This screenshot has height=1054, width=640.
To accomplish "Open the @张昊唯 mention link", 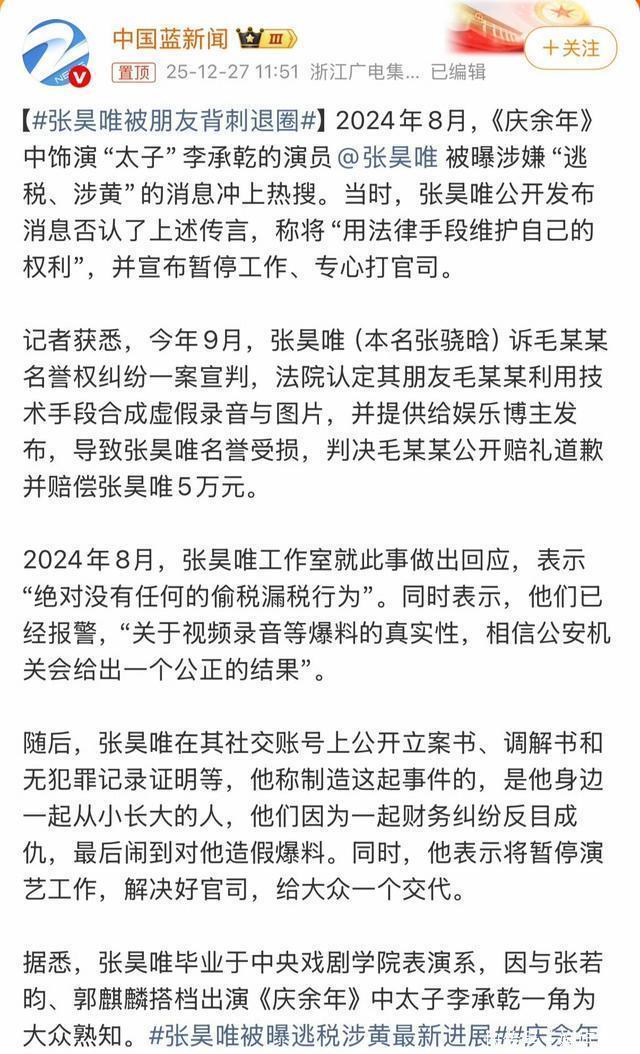I will pos(387,157).
